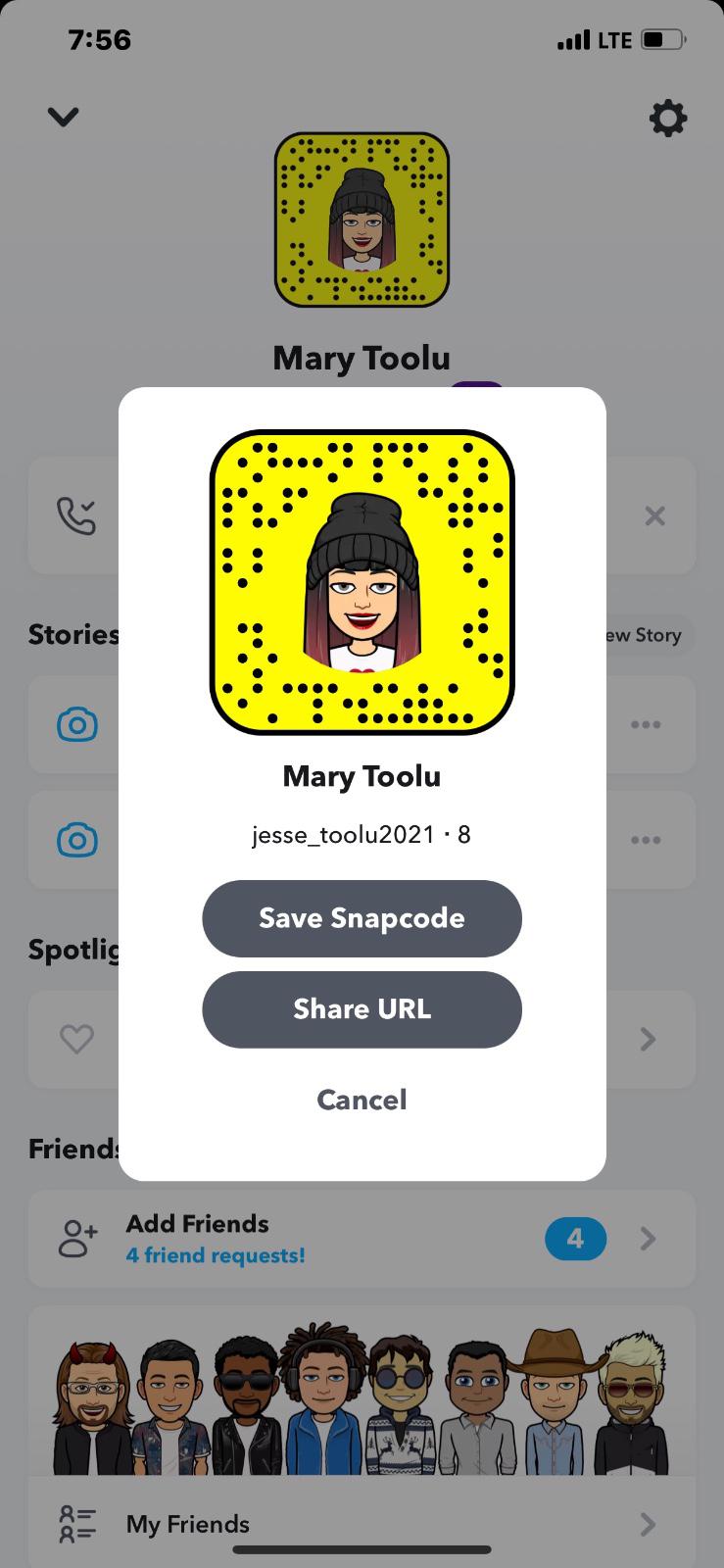
Task: Open the settings gear
Action: [x=668, y=119]
